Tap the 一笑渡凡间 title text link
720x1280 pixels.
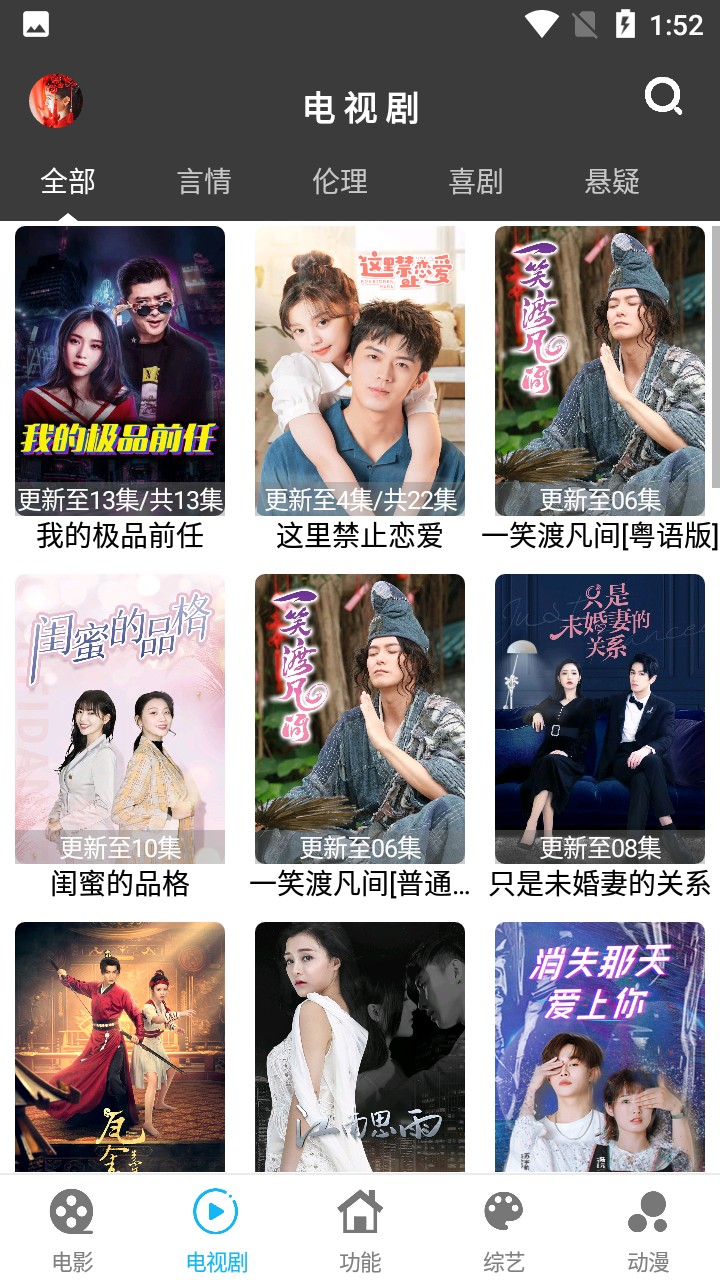[359, 885]
